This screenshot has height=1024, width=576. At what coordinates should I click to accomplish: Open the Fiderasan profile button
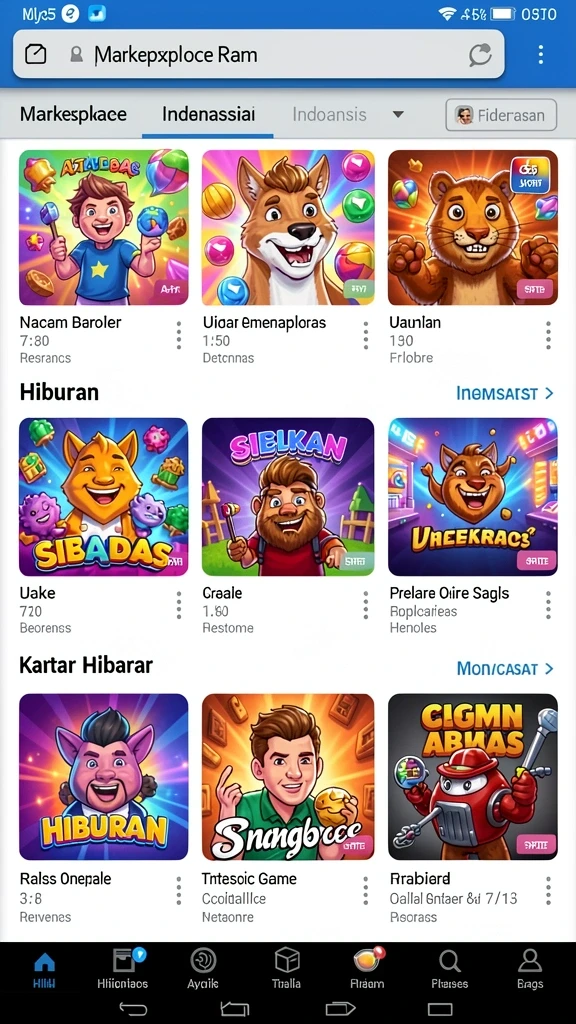click(501, 116)
